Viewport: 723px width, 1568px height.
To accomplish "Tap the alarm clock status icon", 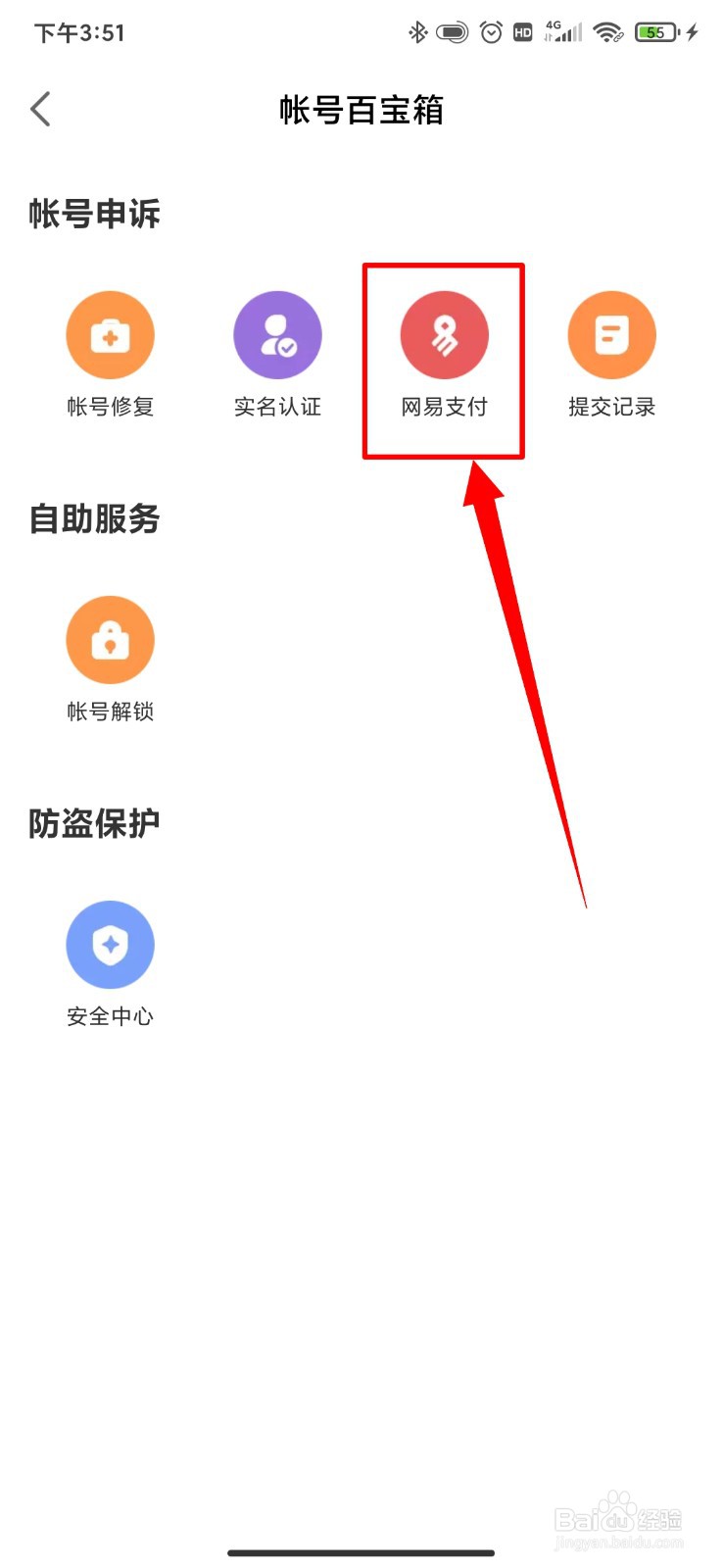I will tap(491, 32).
